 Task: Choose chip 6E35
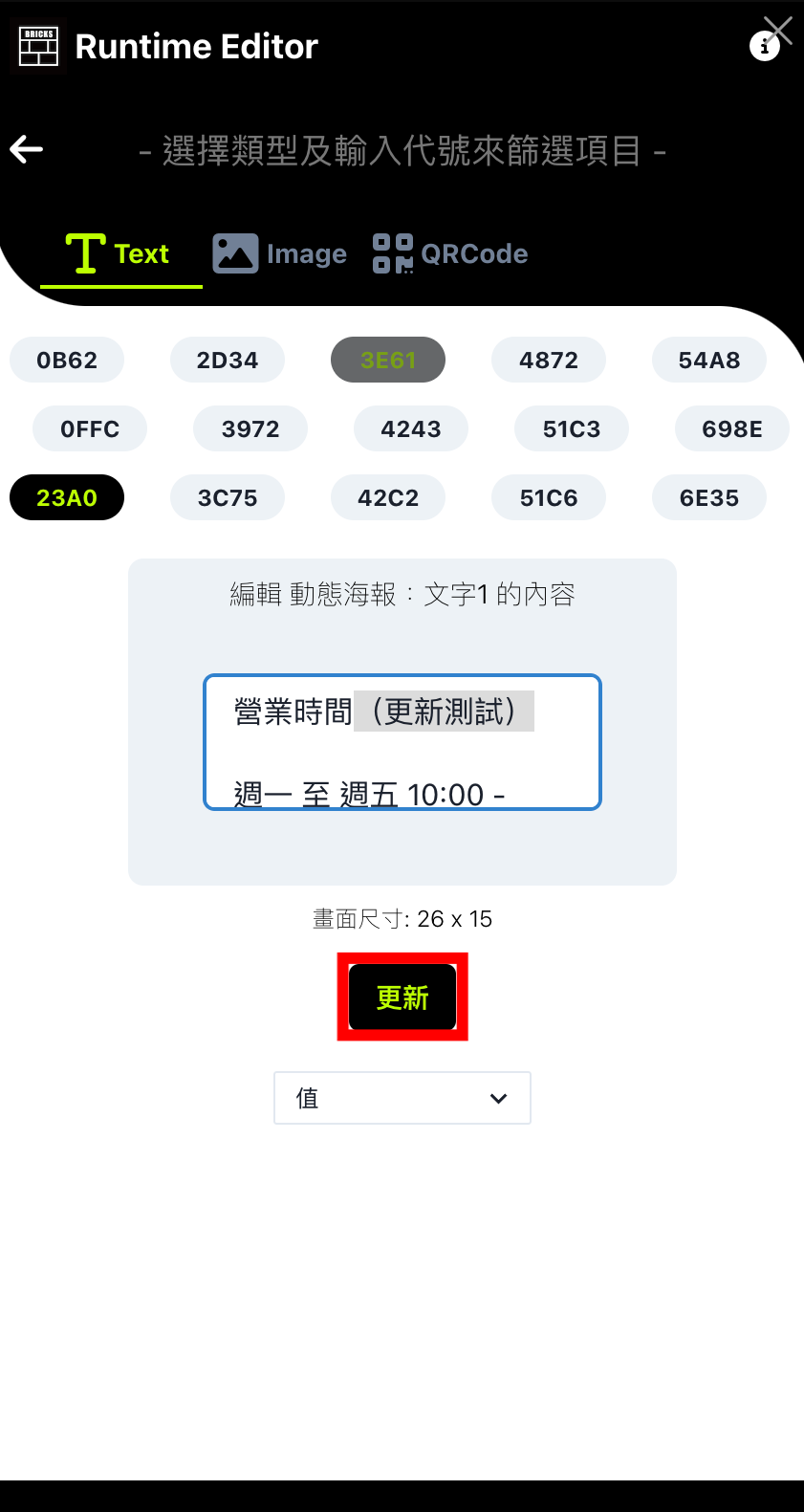click(x=709, y=498)
